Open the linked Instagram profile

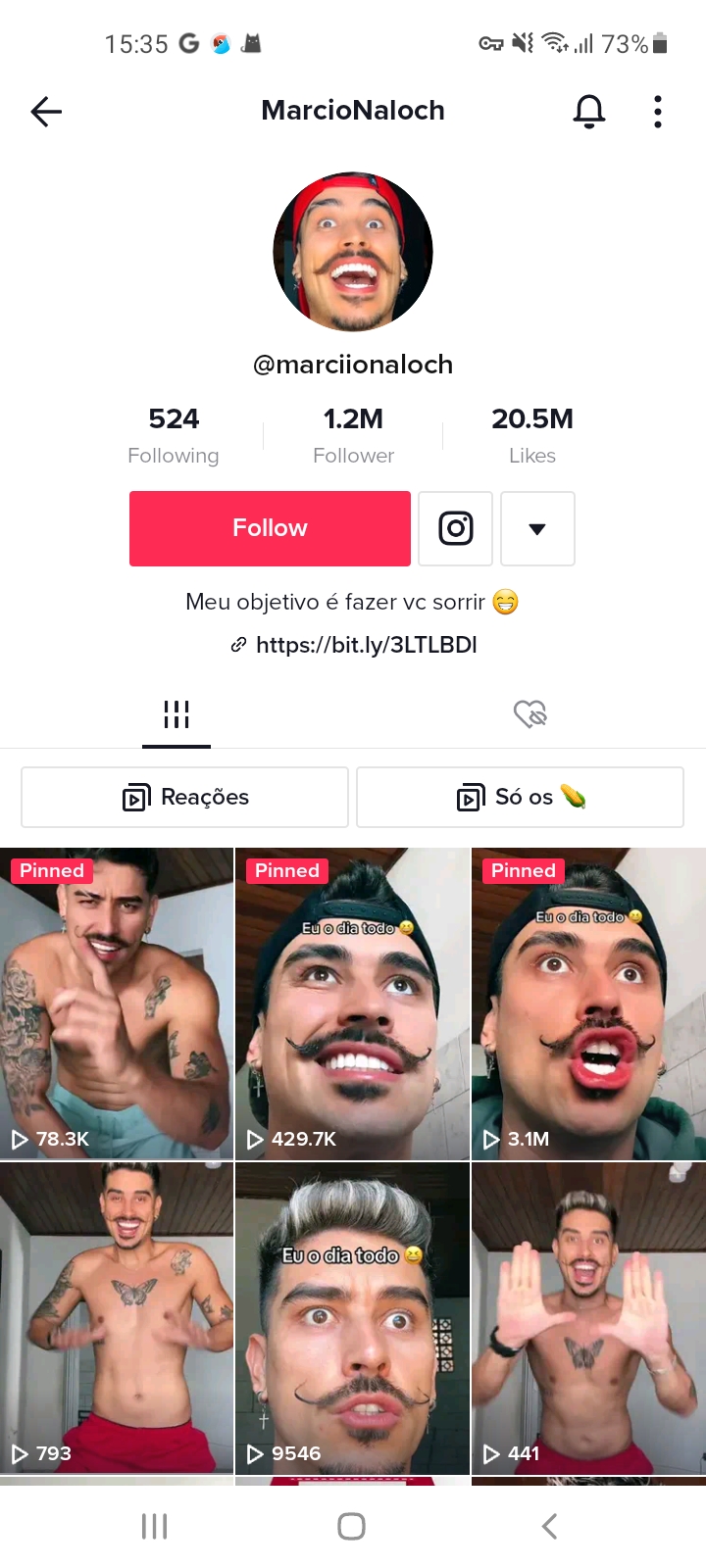point(455,528)
